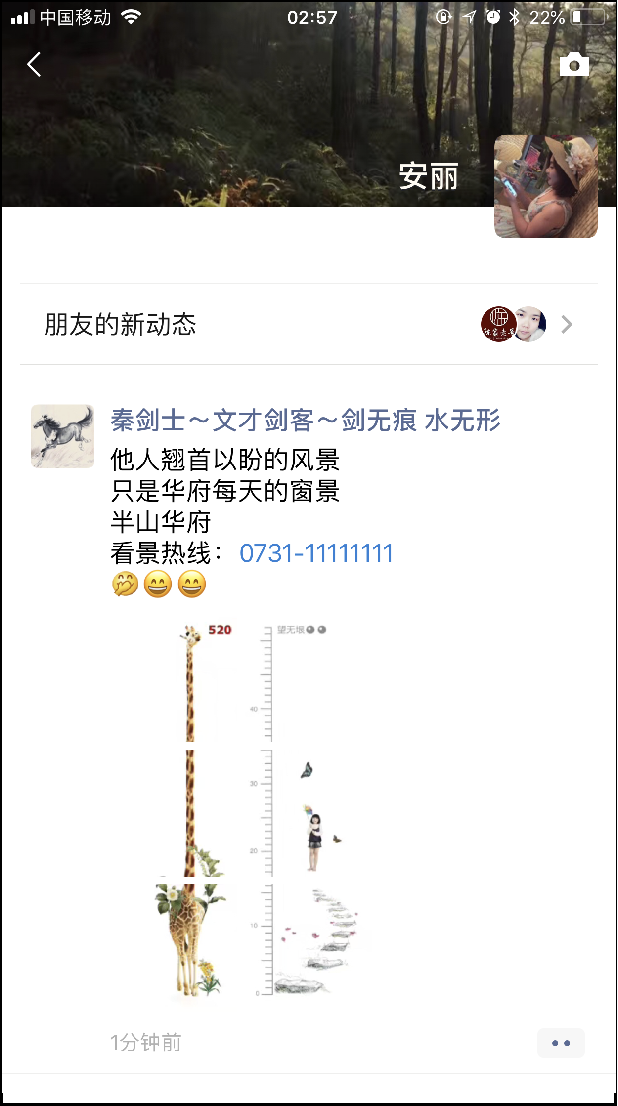Open the giraffe legs and flowers image
Screen dimensions: 618x1106
(x=192, y=940)
